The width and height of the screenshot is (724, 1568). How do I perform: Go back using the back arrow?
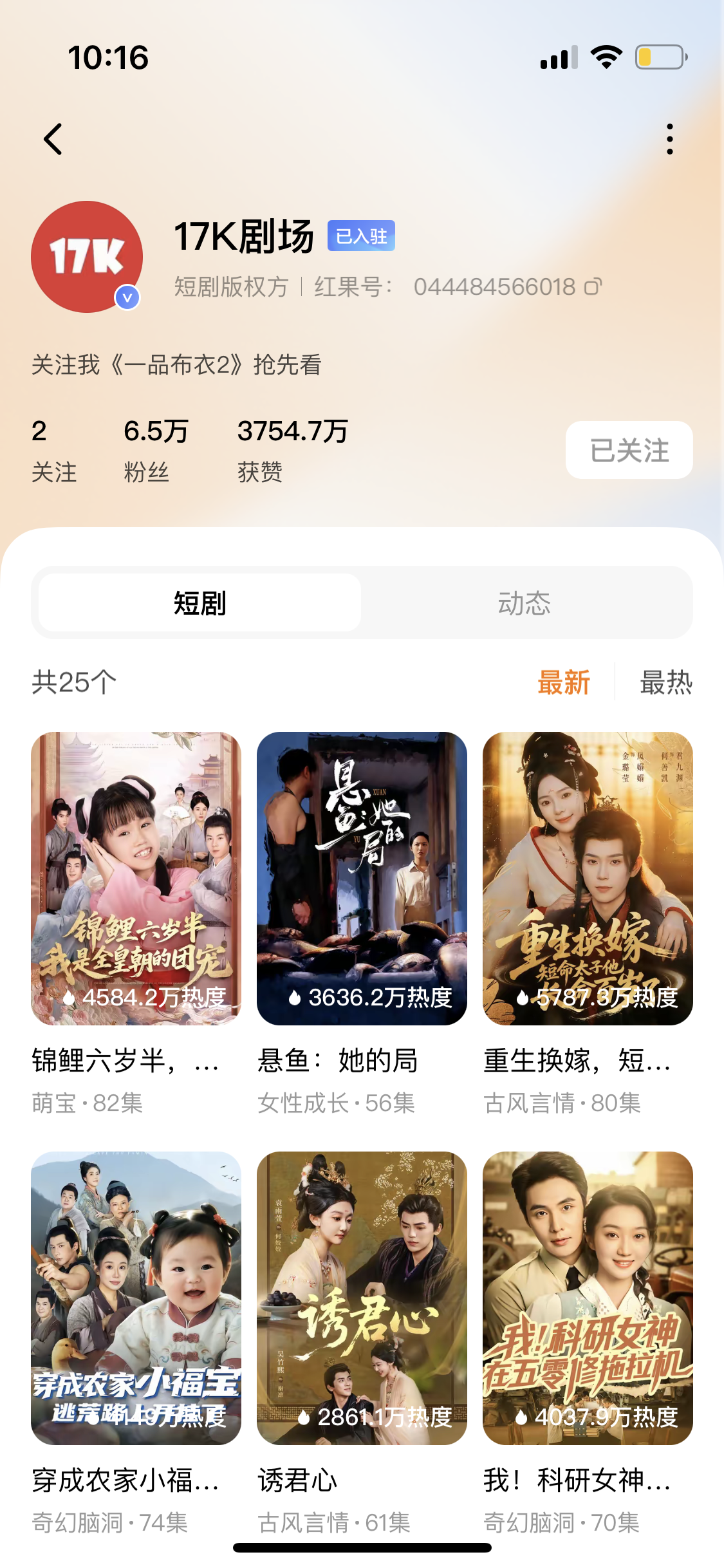[53, 139]
